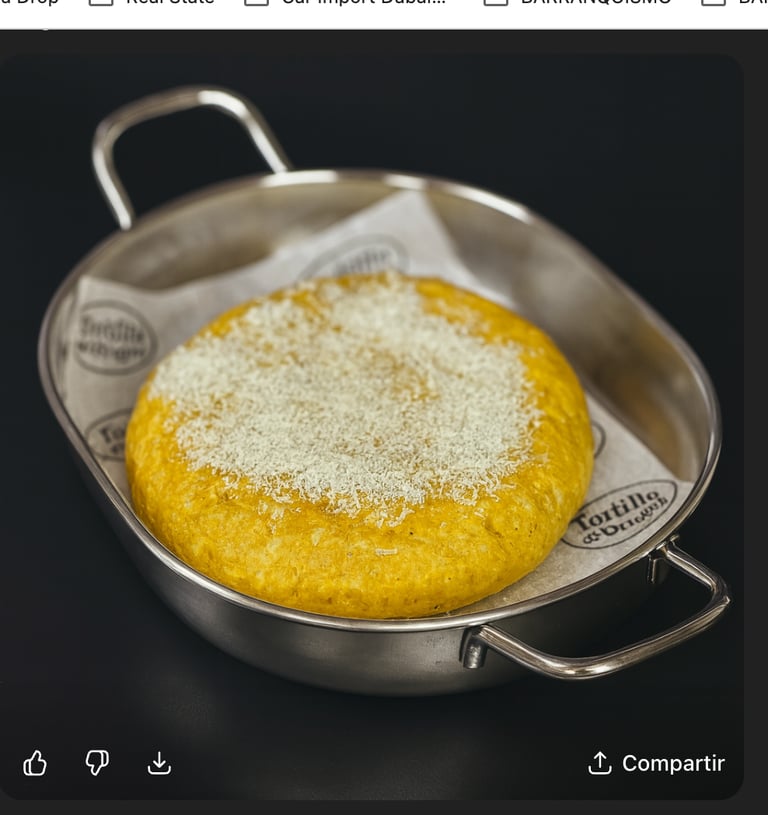Like the generated tortilla image
The height and width of the screenshot is (815, 768).
point(35,764)
